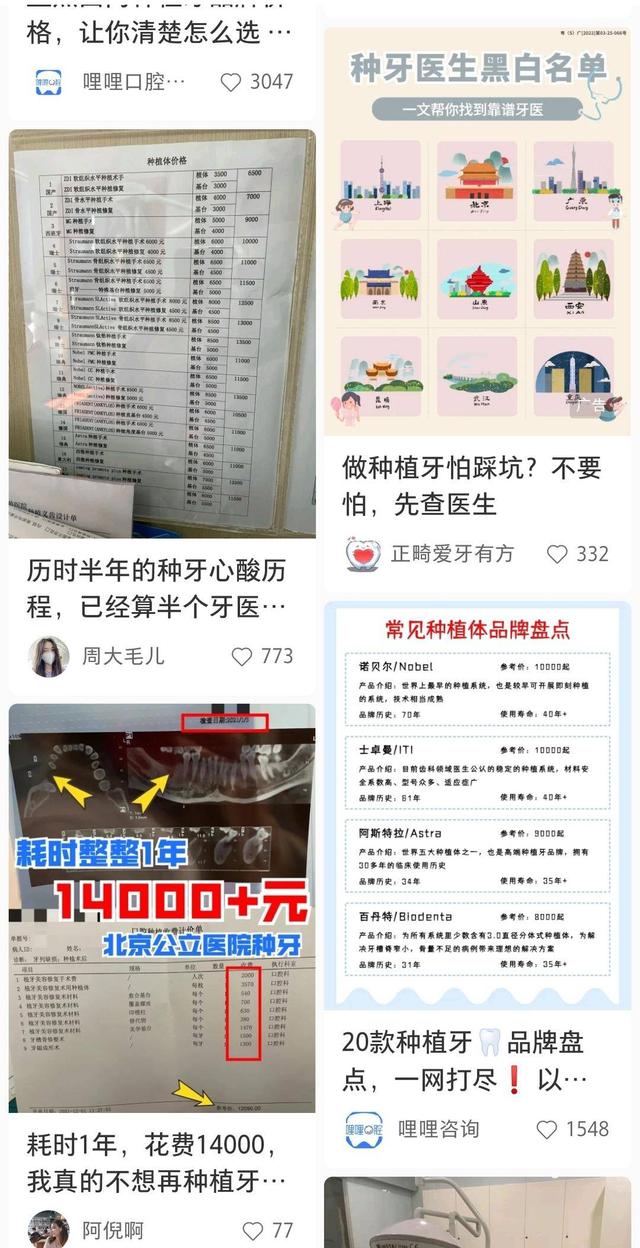
Task: Visit 哩哩咨询 author profile
Action: pos(364,1129)
